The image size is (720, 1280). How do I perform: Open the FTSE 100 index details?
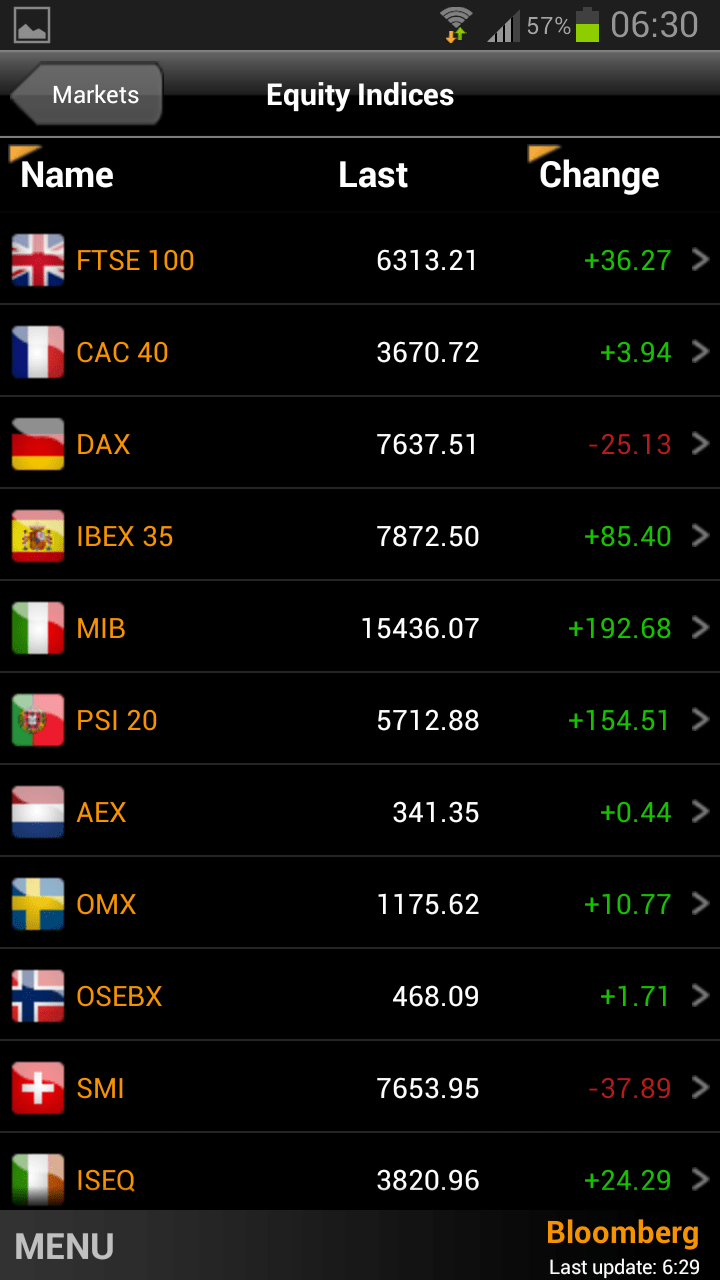click(x=360, y=259)
